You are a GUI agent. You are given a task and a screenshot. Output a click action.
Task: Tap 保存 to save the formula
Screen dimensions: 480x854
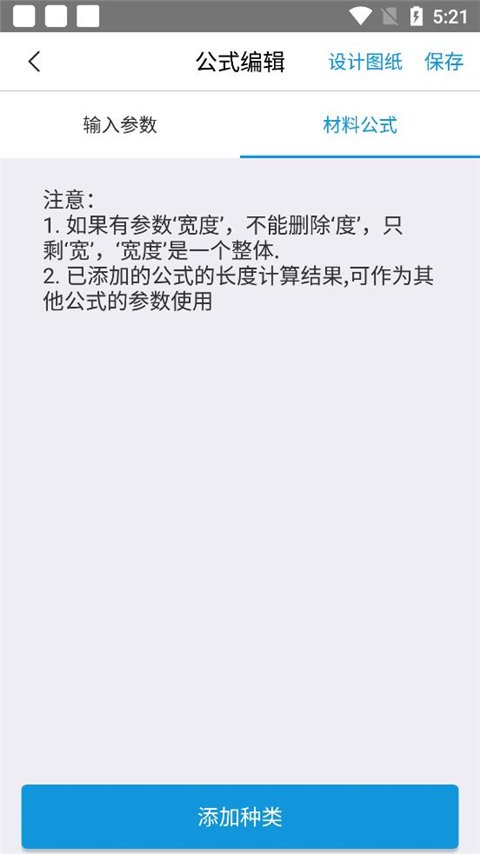[444, 62]
